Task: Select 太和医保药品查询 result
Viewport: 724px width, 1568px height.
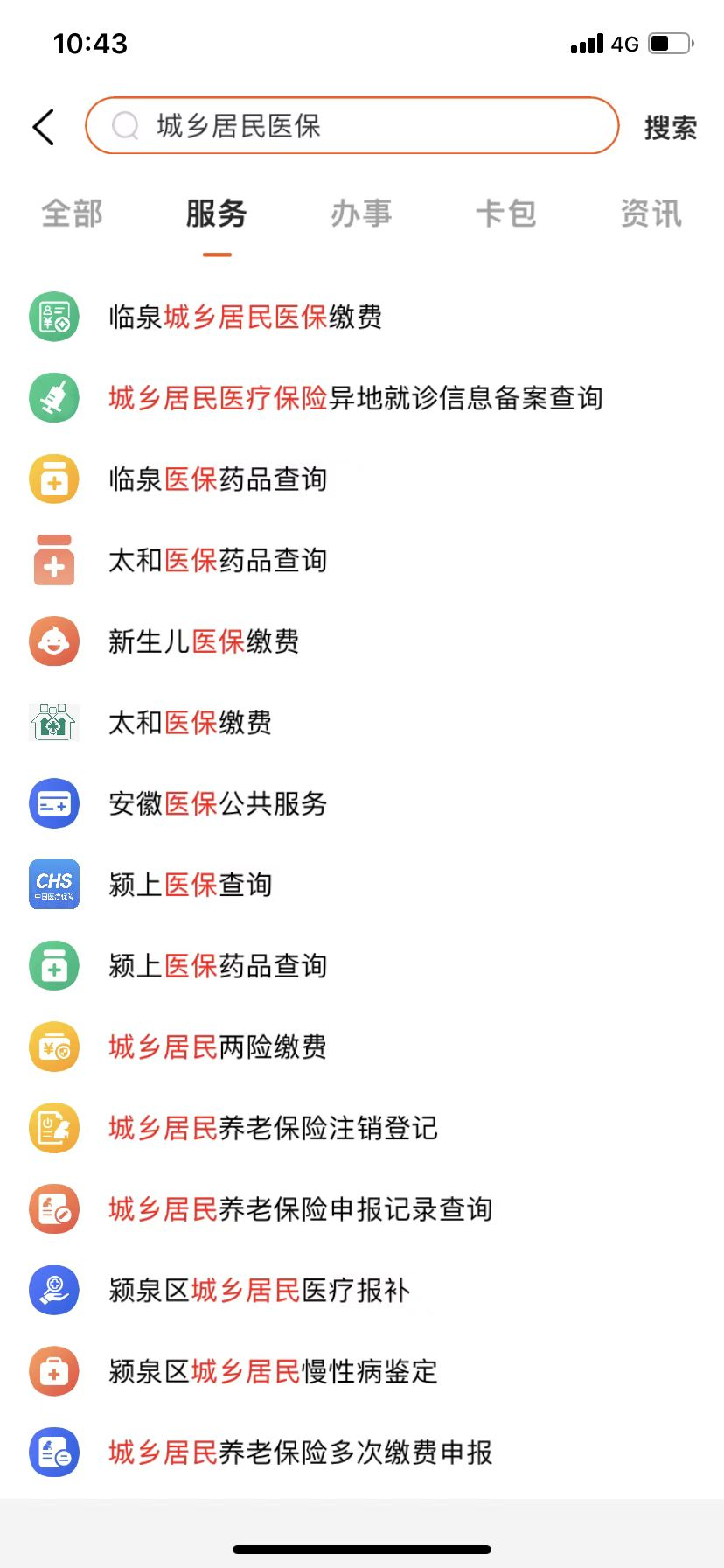Action: coord(218,561)
